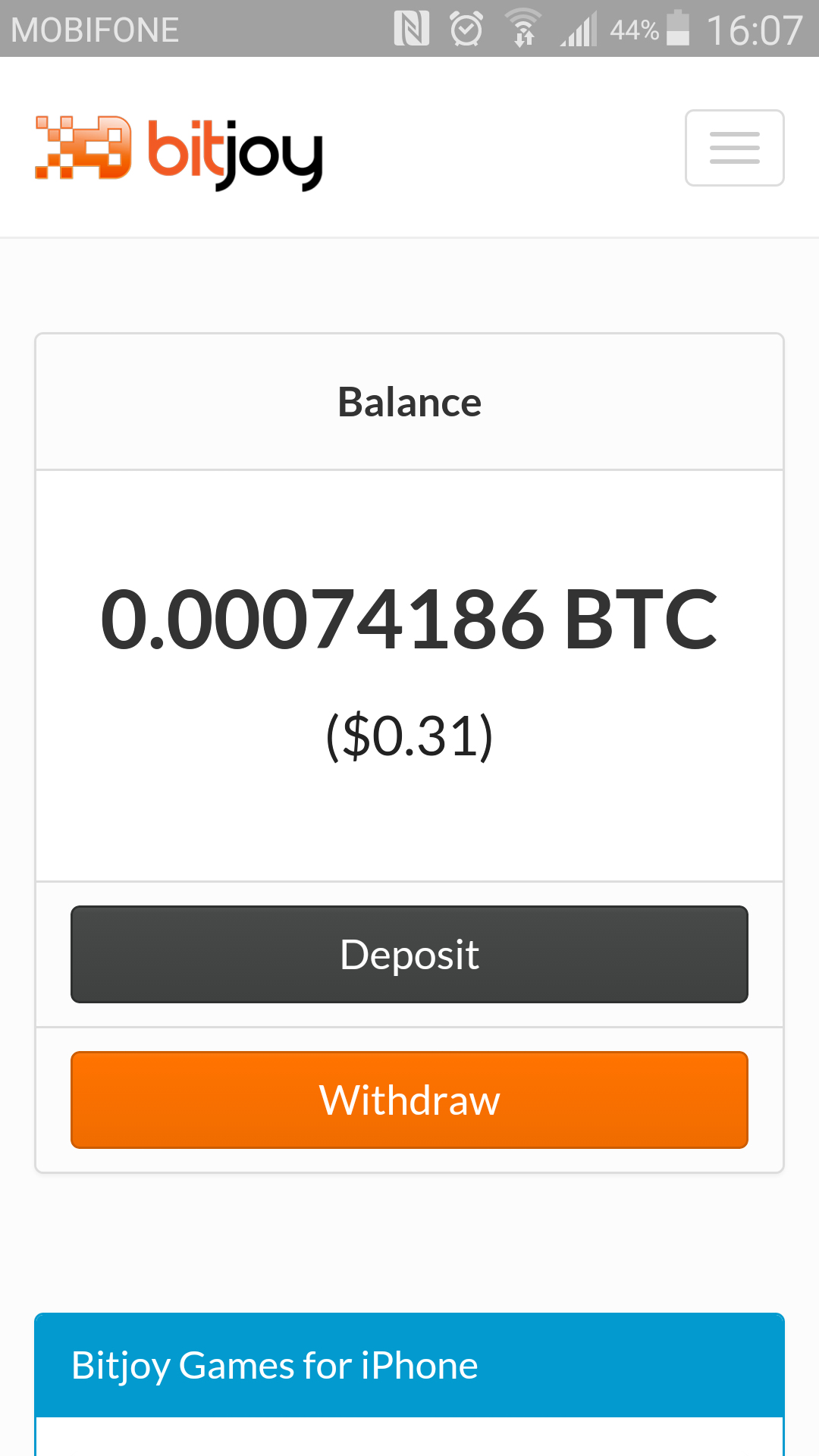Tap the Deposit button
819x1456 pixels.
[x=409, y=954]
